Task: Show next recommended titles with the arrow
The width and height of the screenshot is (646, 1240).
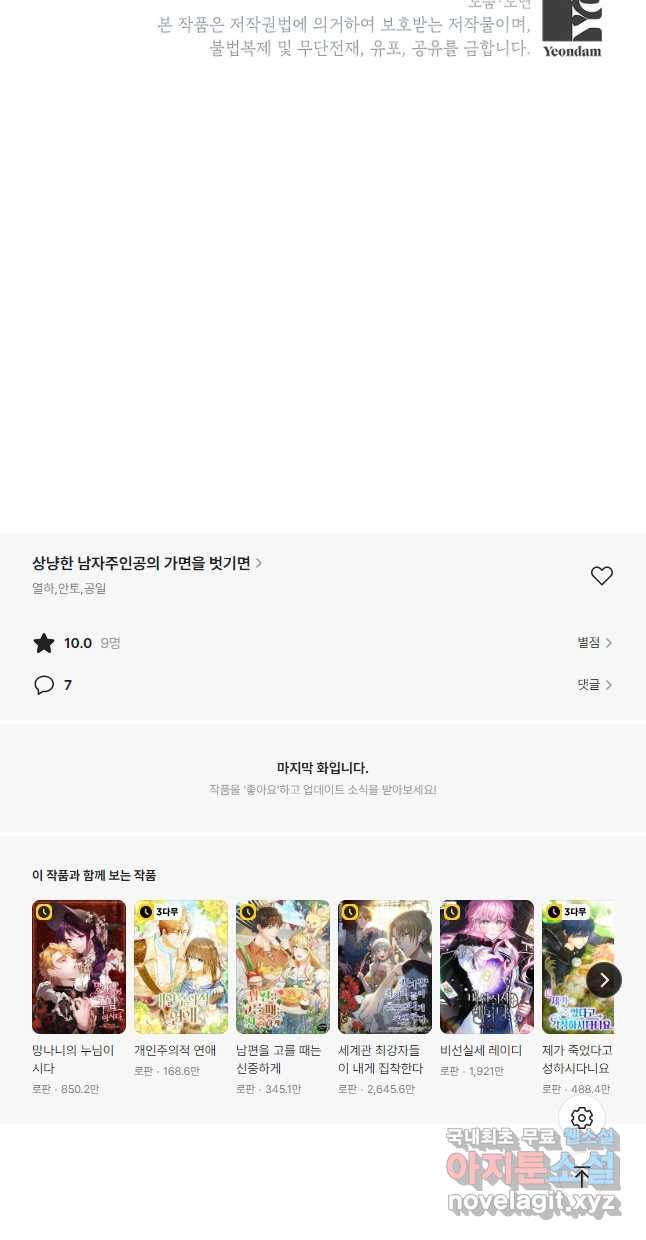Action: (604, 979)
